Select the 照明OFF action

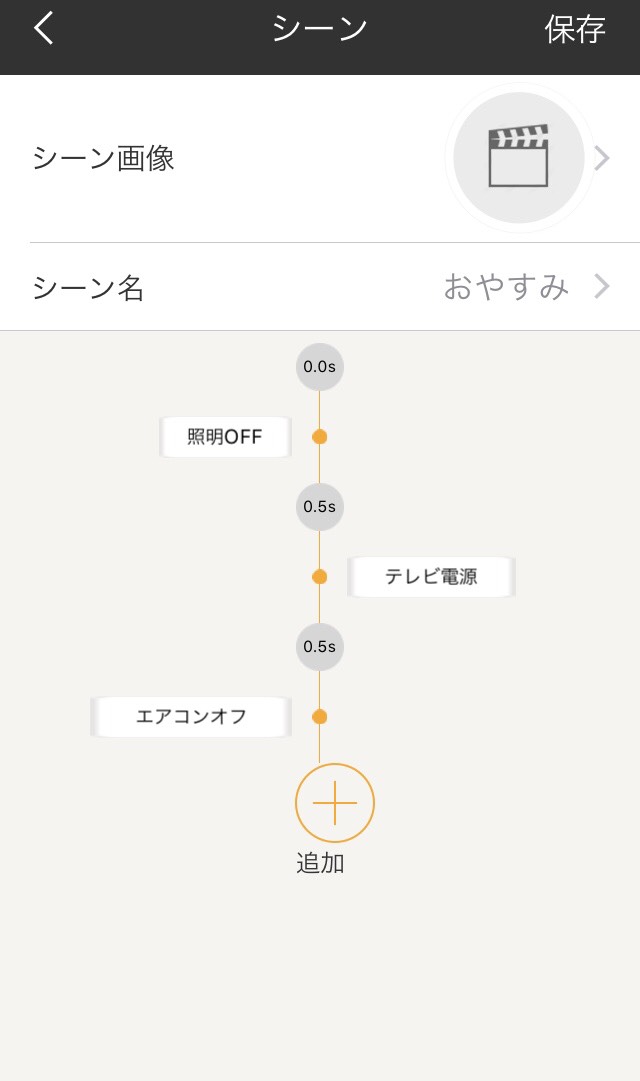coord(225,437)
